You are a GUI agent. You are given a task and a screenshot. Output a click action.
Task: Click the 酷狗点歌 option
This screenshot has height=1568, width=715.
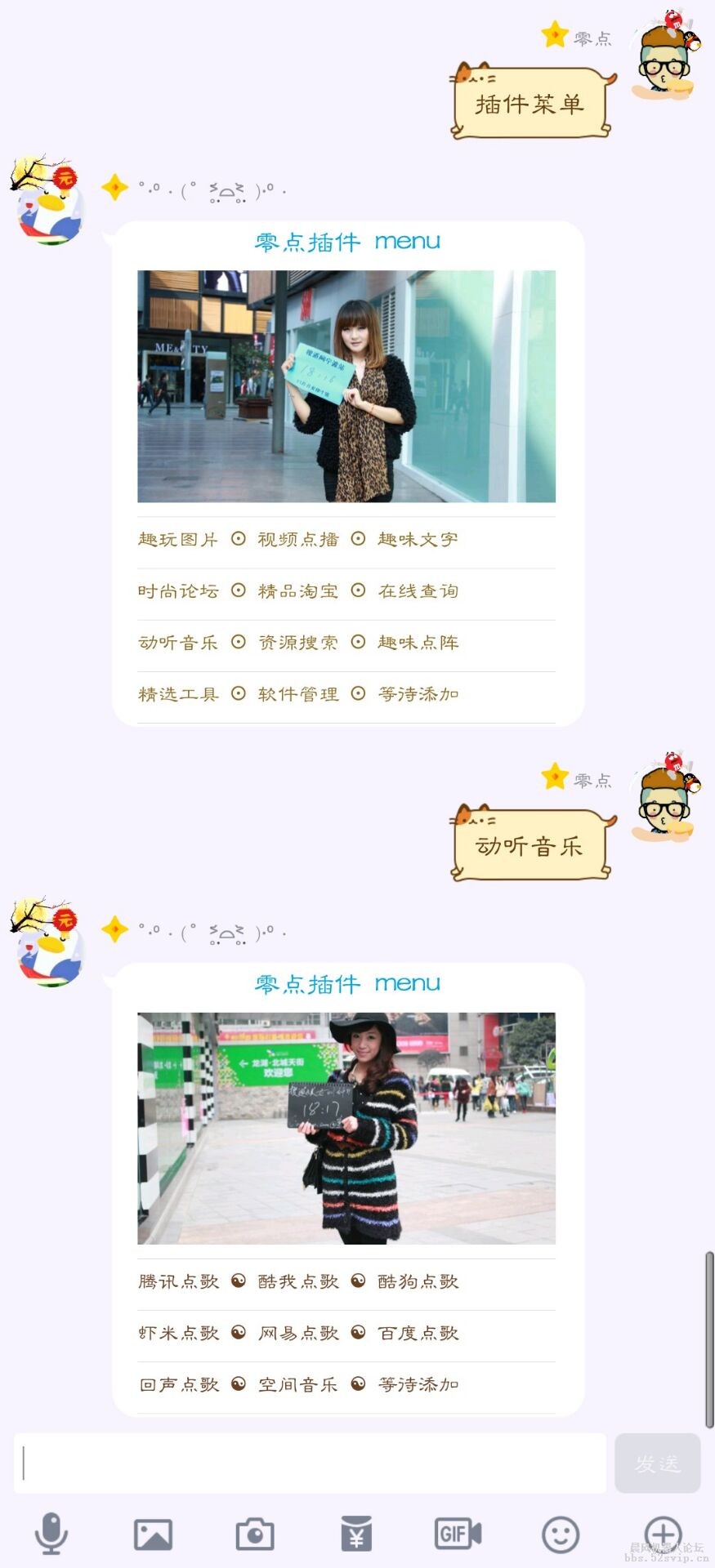418,1282
